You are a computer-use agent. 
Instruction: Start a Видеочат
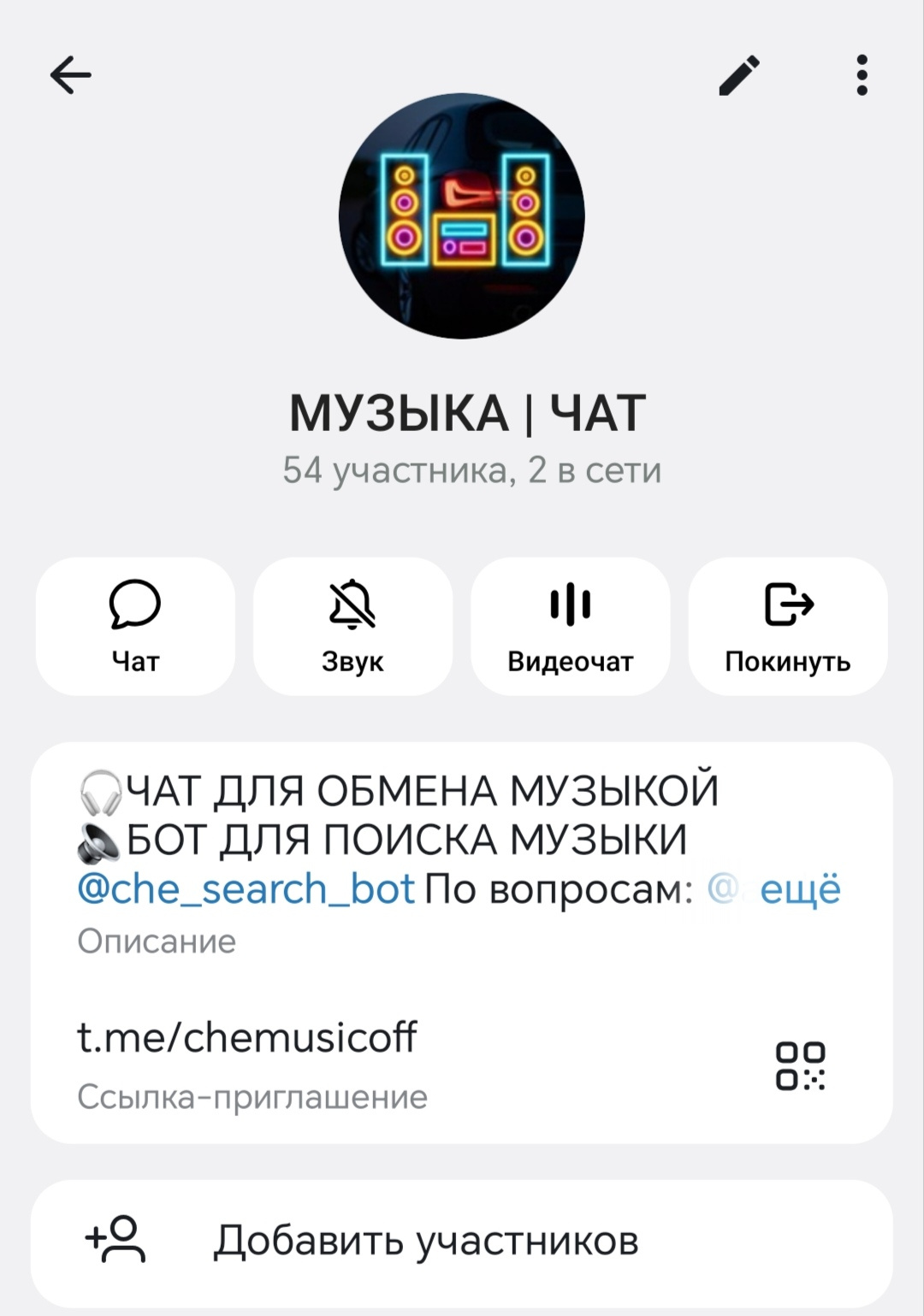(570, 626)
